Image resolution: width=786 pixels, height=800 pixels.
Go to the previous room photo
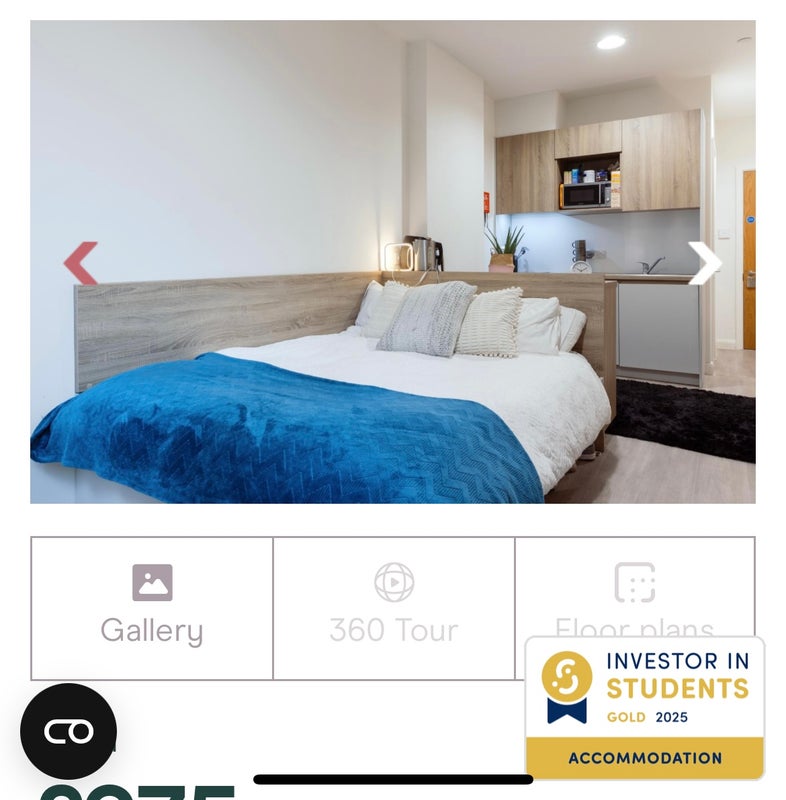click(81, 263)
